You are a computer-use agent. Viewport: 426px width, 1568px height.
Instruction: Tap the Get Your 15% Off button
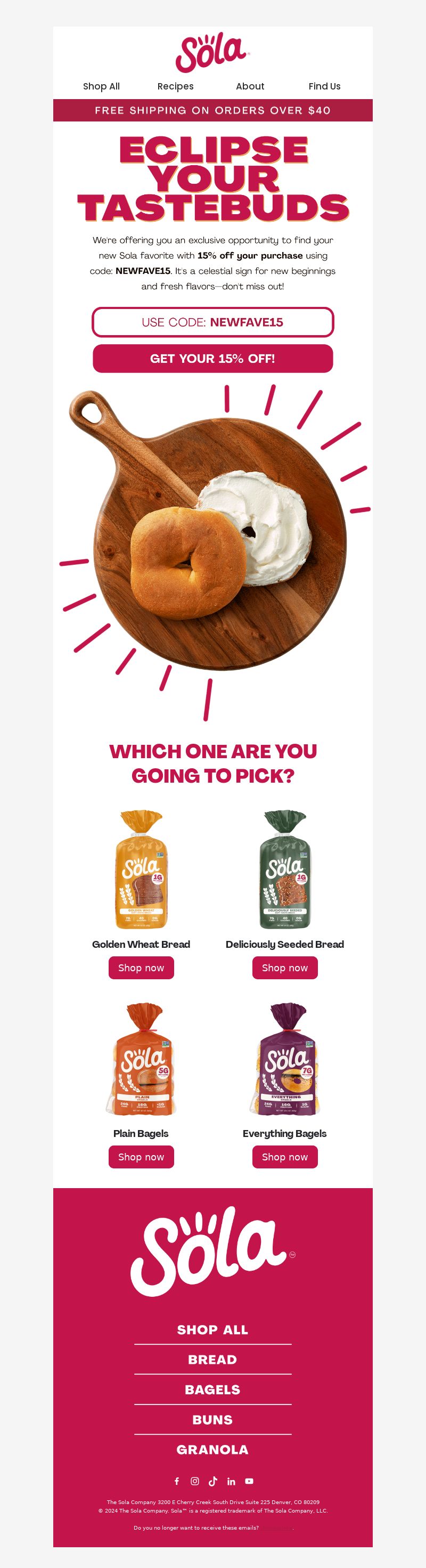point(212,359)
